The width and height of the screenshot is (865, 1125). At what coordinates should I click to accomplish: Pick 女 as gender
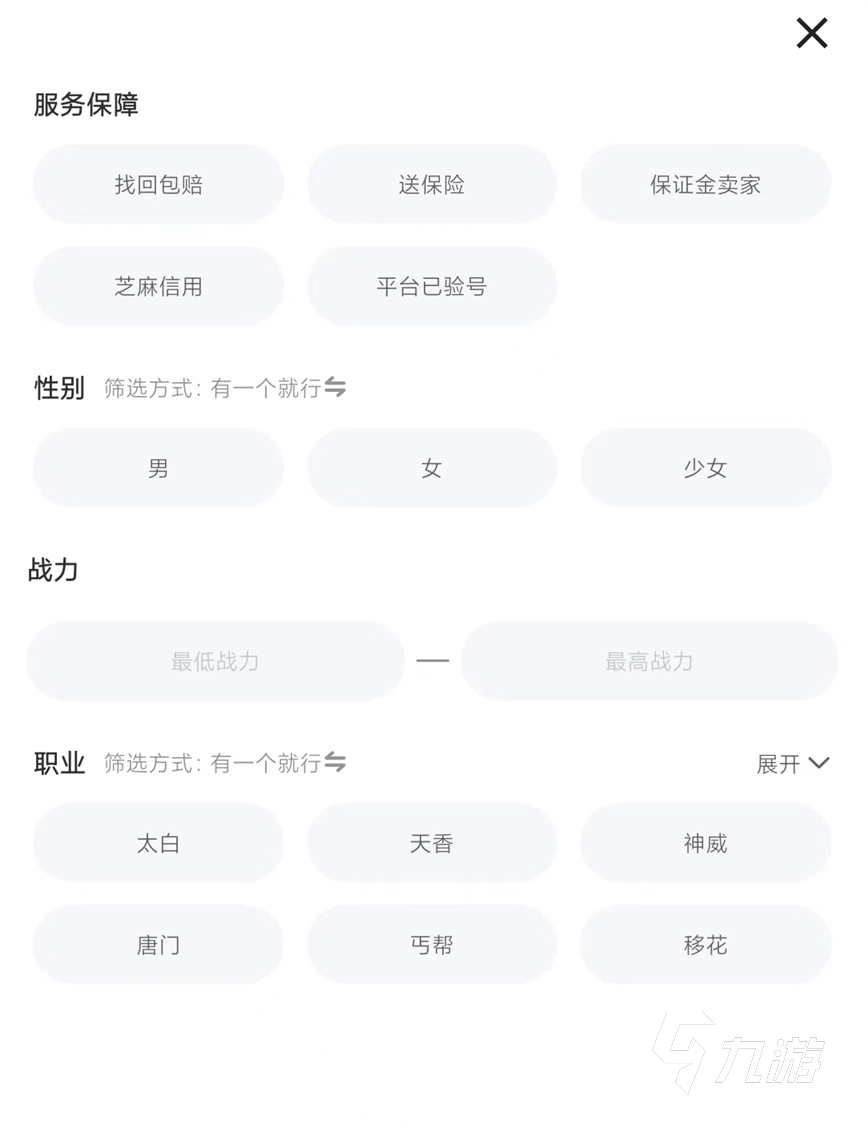pyautogui.click(x=432, y=468)
